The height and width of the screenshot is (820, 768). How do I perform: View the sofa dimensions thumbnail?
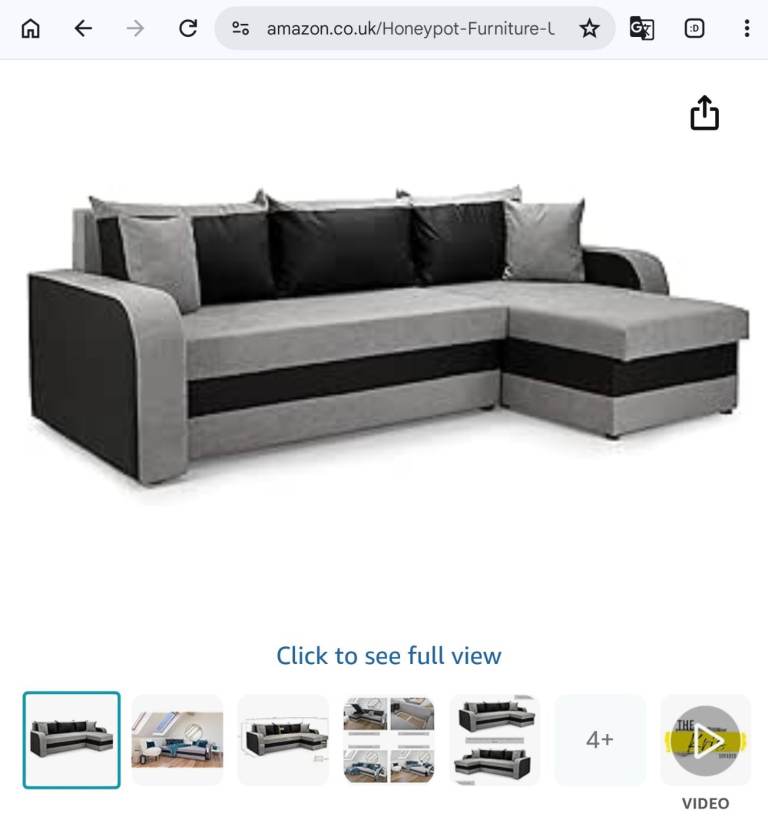pos(283,740)
